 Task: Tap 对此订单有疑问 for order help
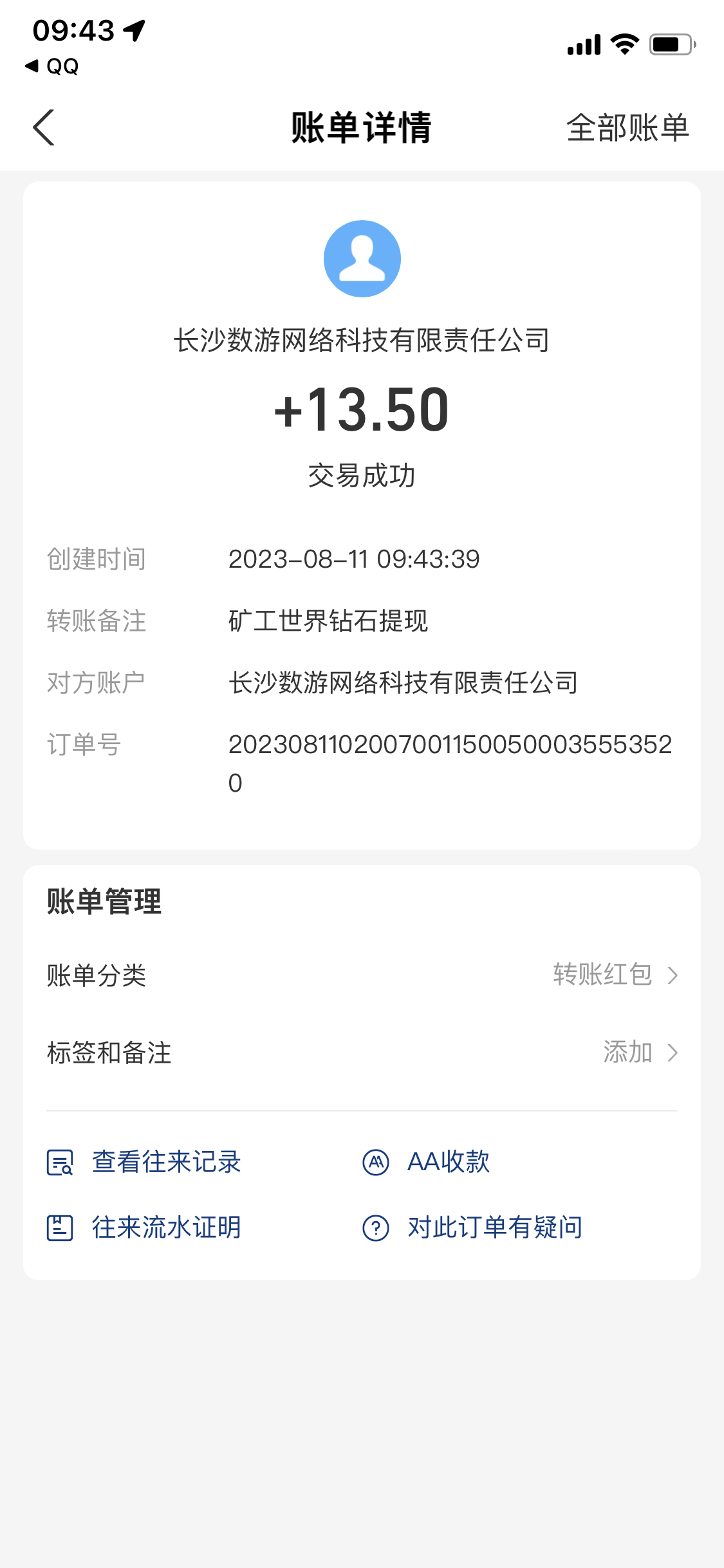473,1227
